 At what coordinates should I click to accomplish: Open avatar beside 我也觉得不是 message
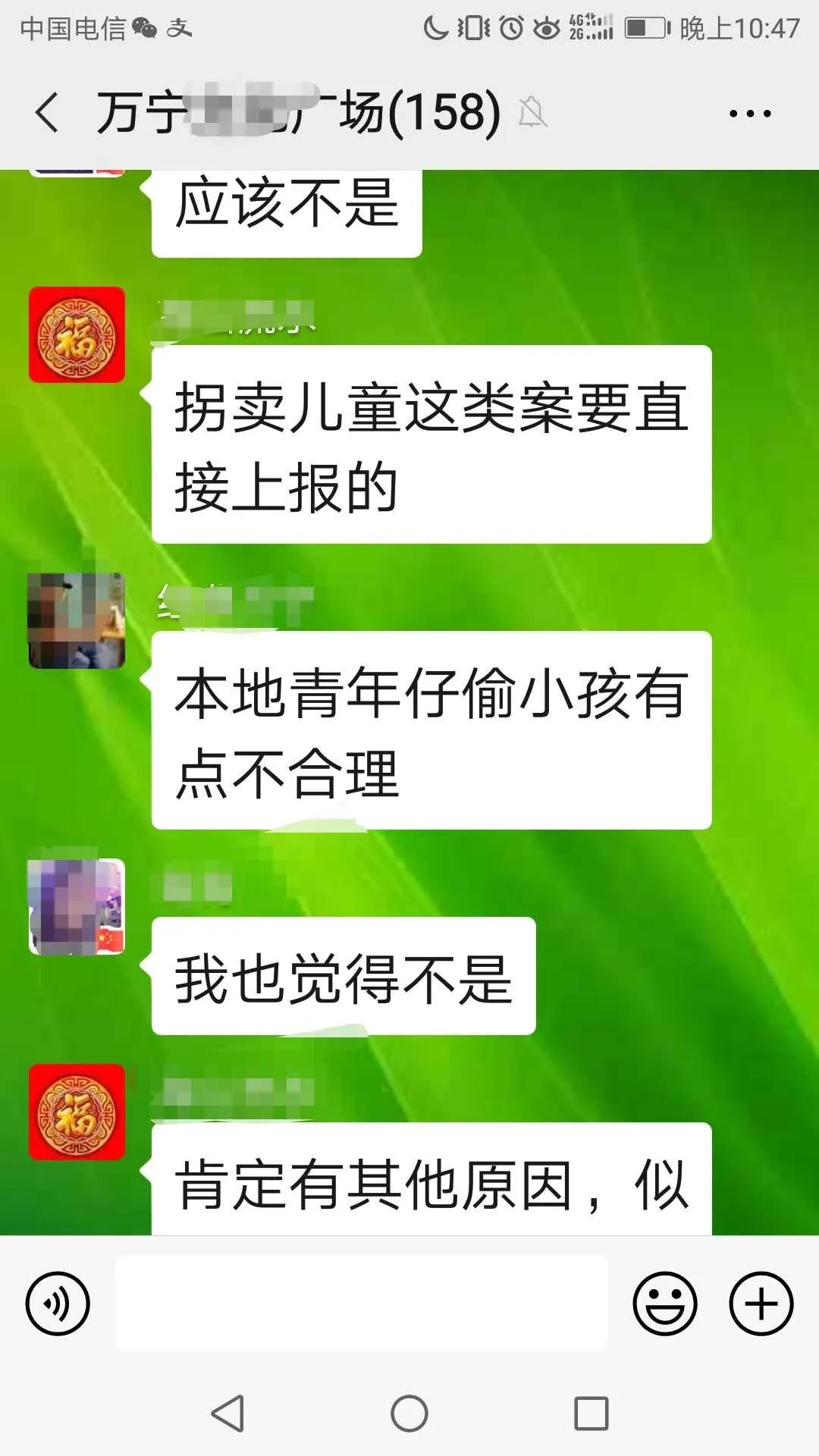pyautogui.click(x=77, y=906)
